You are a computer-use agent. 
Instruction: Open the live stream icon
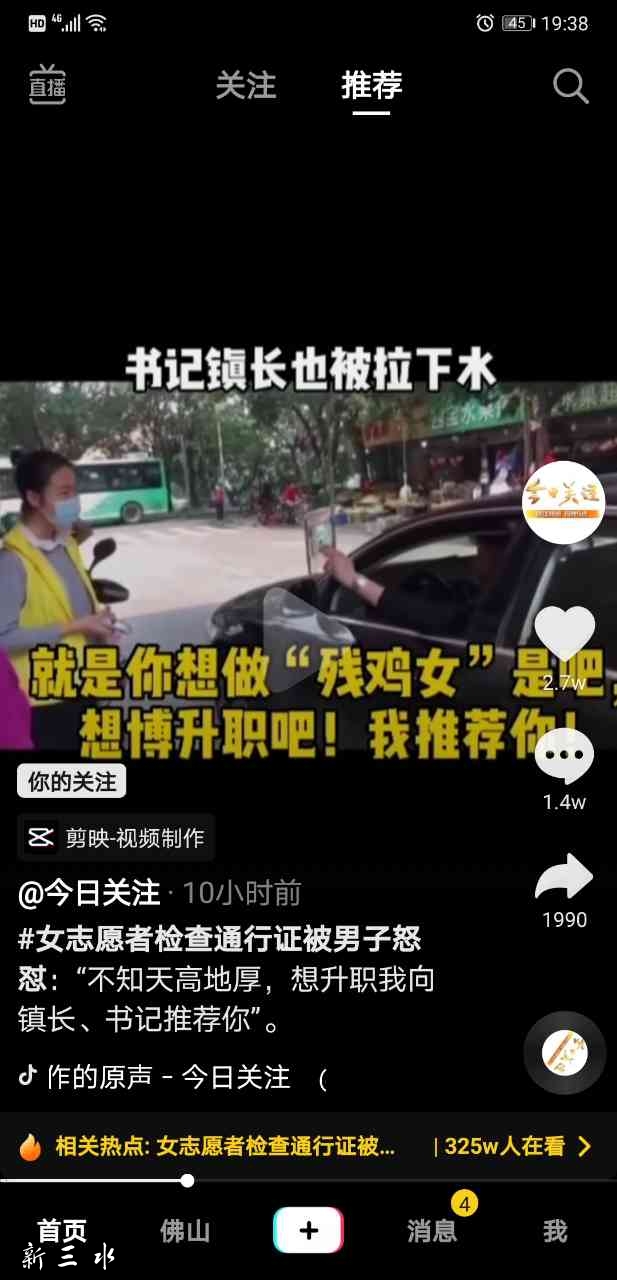tap(47, 86)
